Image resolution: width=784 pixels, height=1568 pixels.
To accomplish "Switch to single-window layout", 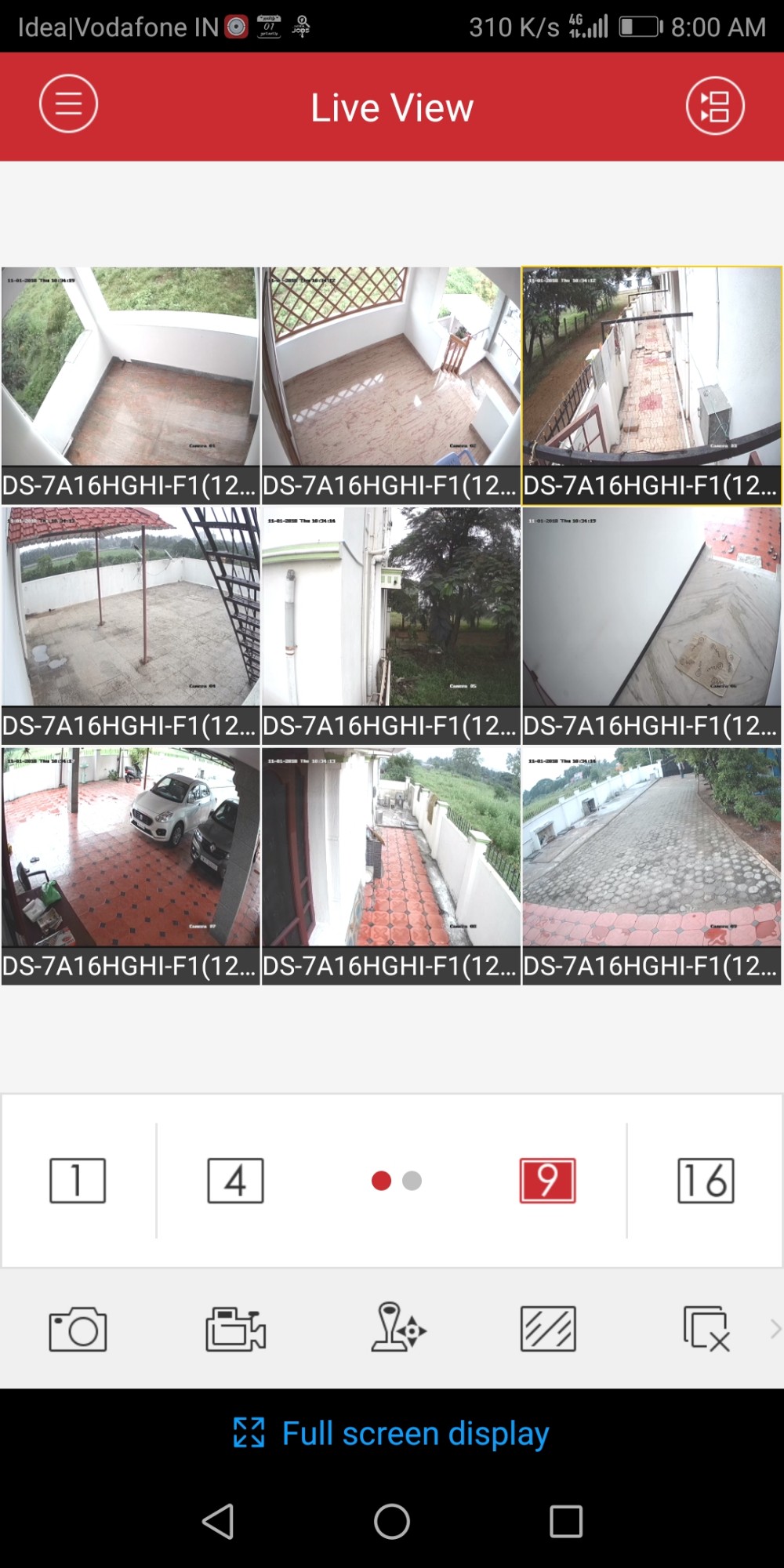I will coord(78,1180).
